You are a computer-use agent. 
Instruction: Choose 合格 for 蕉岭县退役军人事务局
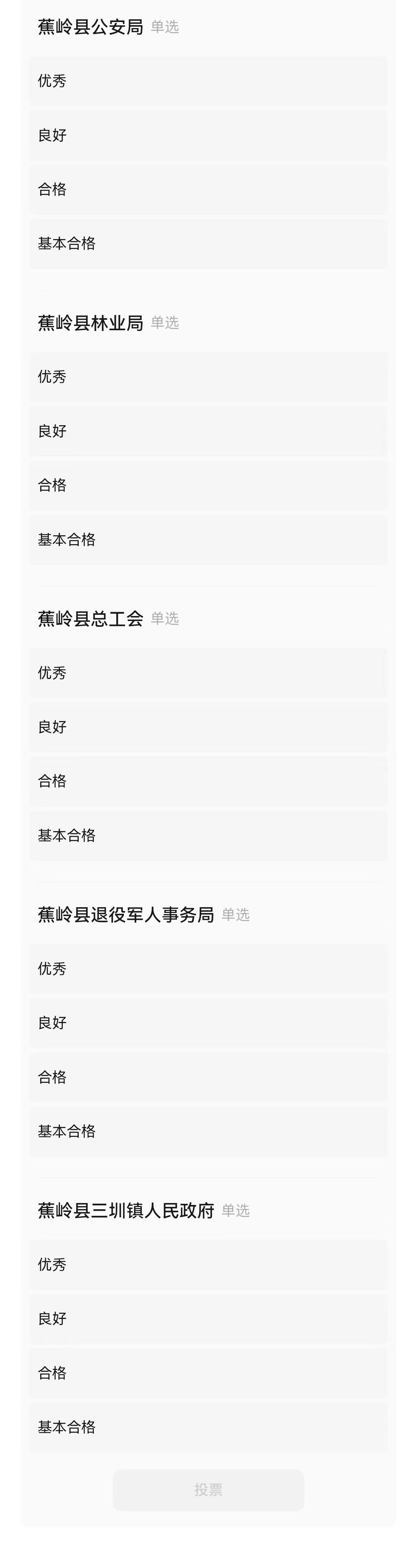click(x=208, y=1077)
